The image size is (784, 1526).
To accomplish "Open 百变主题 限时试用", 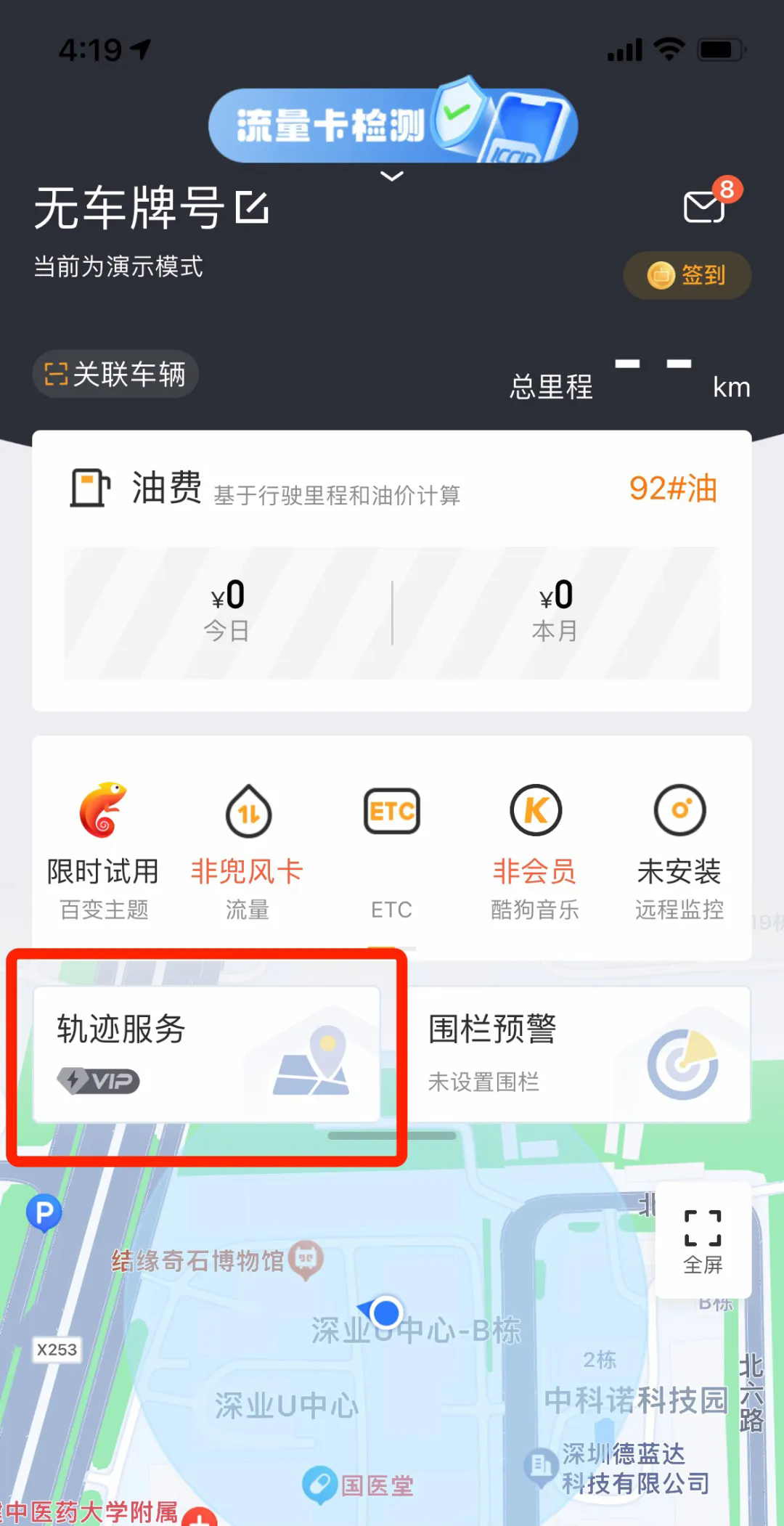I will coord(103,850).
